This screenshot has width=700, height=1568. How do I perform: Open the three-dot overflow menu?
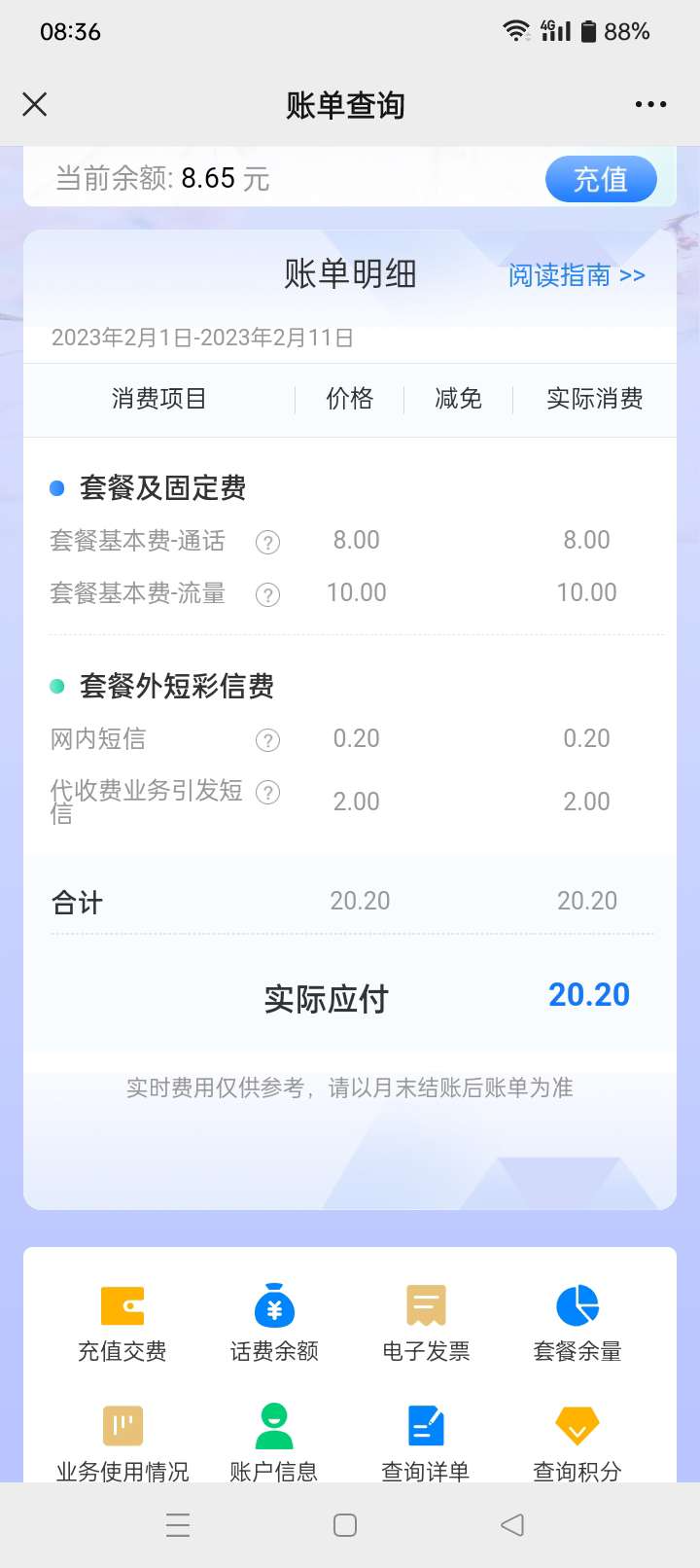(x=650, y=104)
